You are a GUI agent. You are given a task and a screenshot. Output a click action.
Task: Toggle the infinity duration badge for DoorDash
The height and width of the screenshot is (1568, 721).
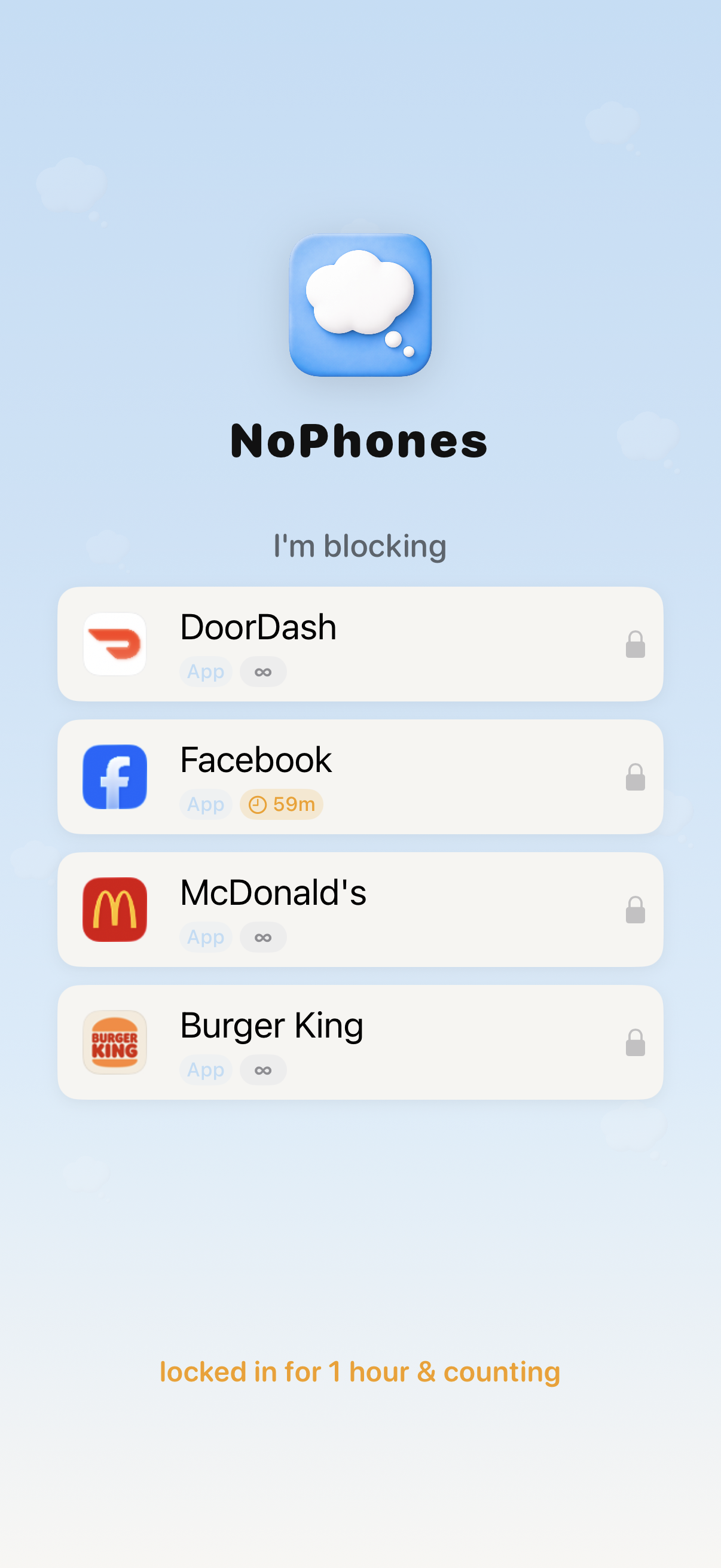pyautogui.click(x=263, y=672)
